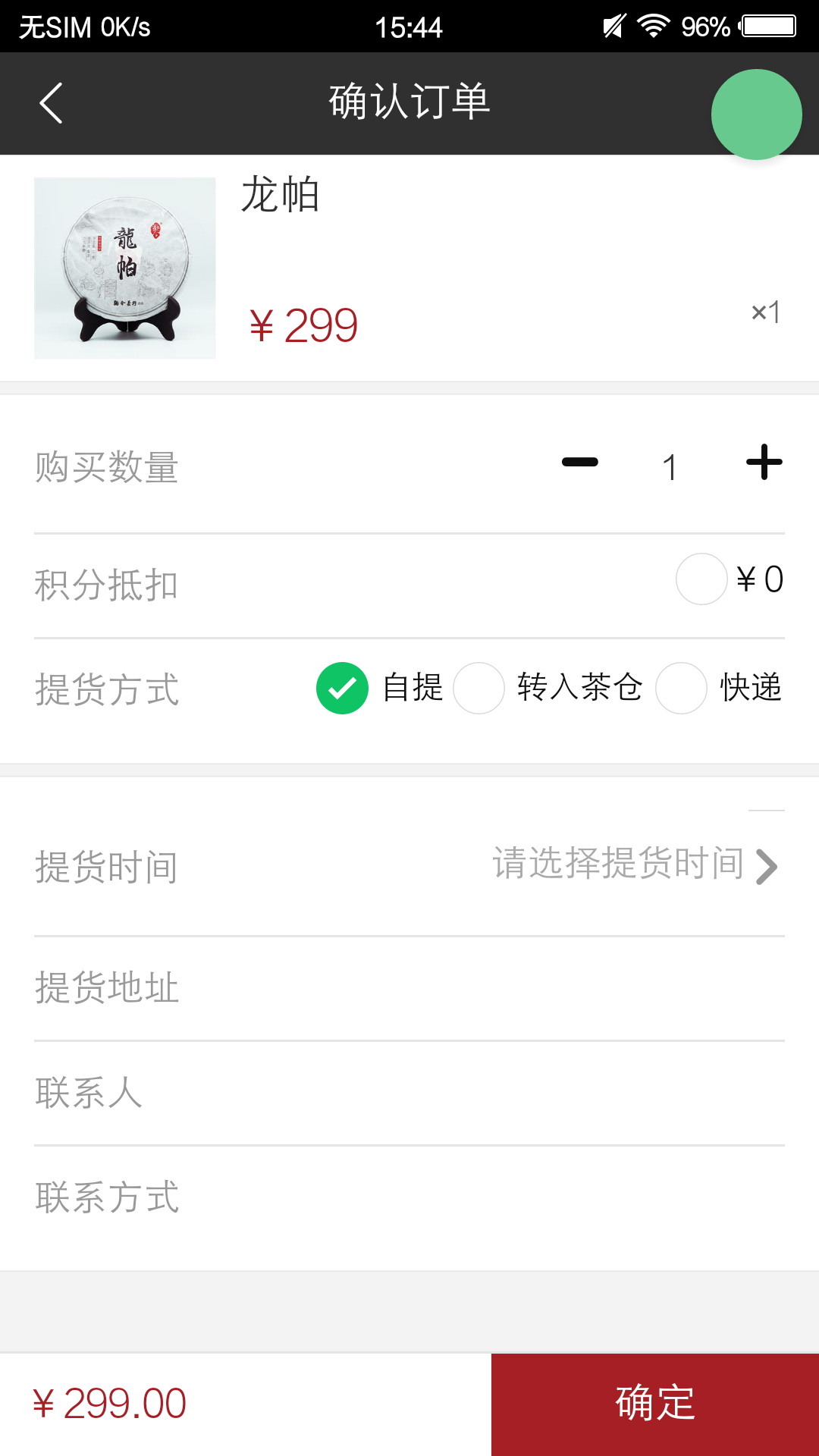Viewport: 819px width, 1456px height.
Task: Tap the 龙帕 product thumbnail
Action: click(x=125, y=268)
